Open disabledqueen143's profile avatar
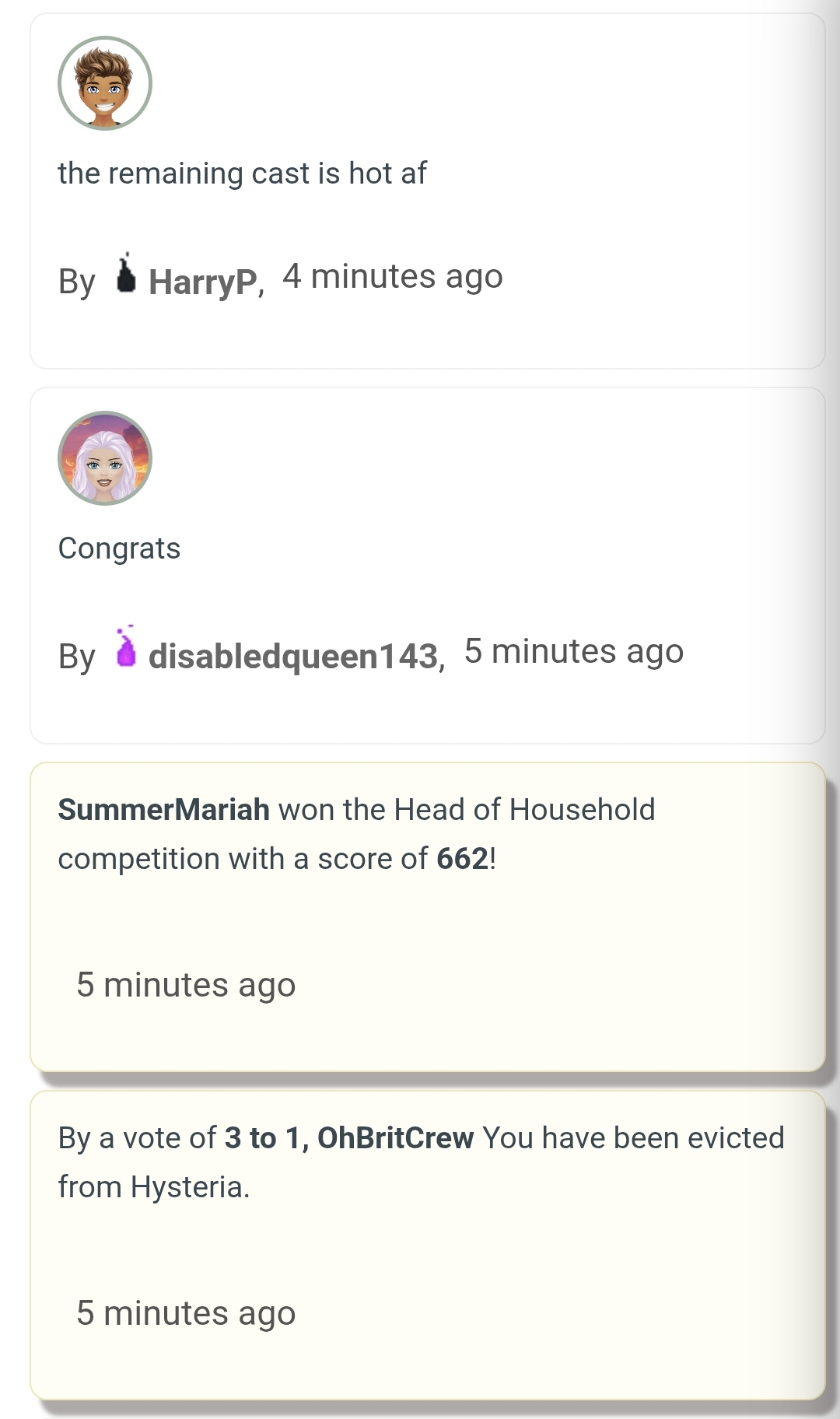840x1419 pixels. coord(105,458)
